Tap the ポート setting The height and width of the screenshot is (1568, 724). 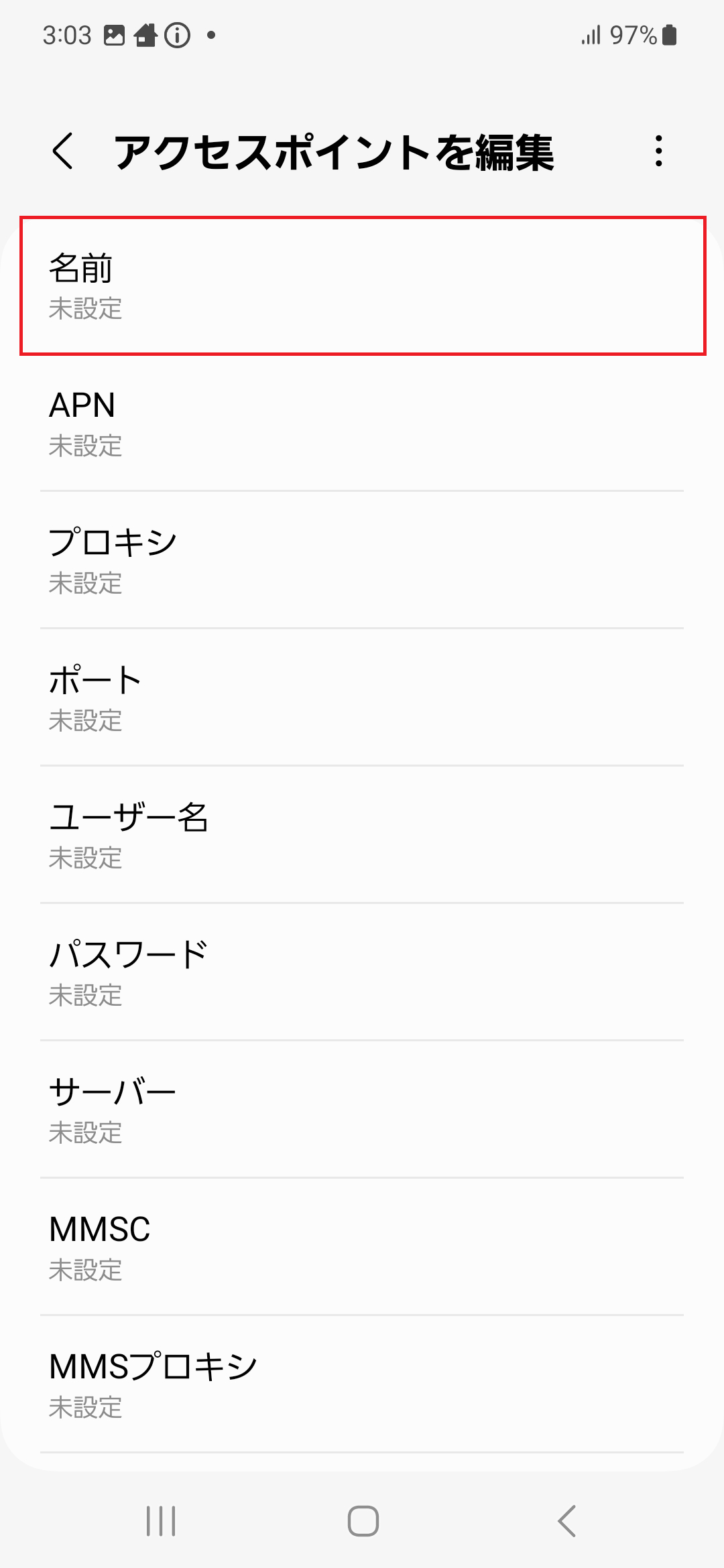(362, 698)
